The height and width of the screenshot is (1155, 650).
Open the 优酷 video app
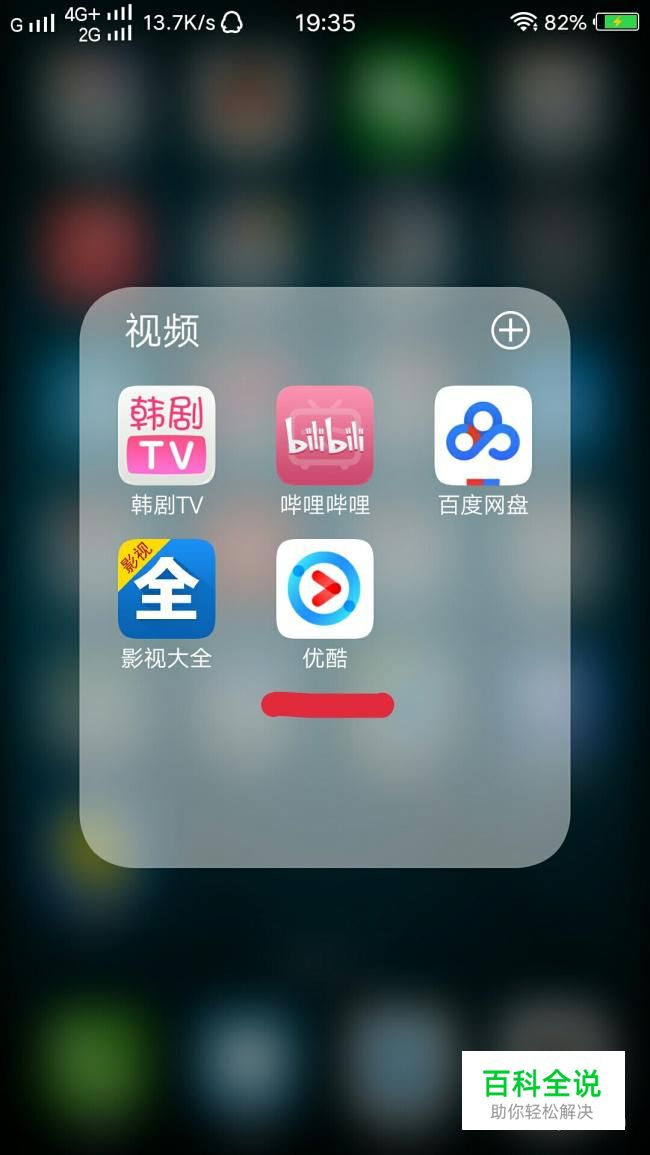coord(325,589)
